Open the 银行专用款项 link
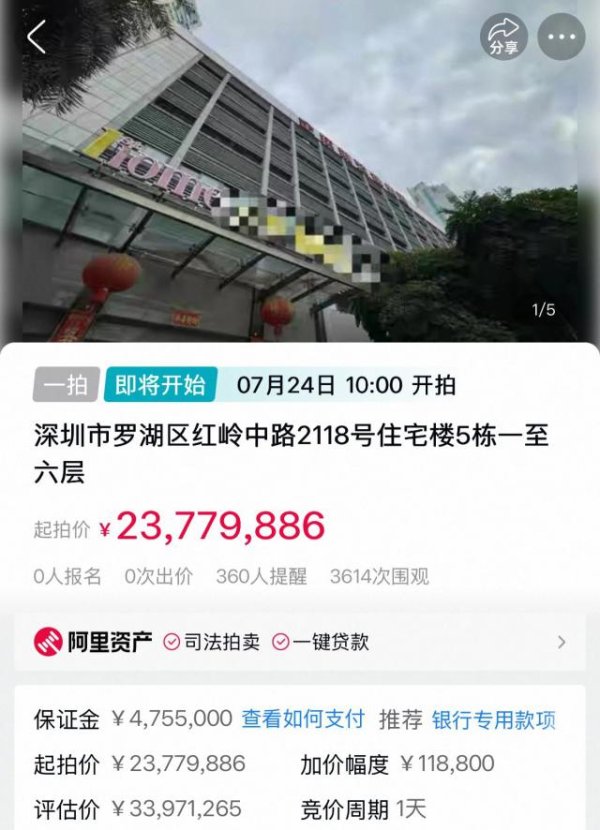 coord(494,719)
